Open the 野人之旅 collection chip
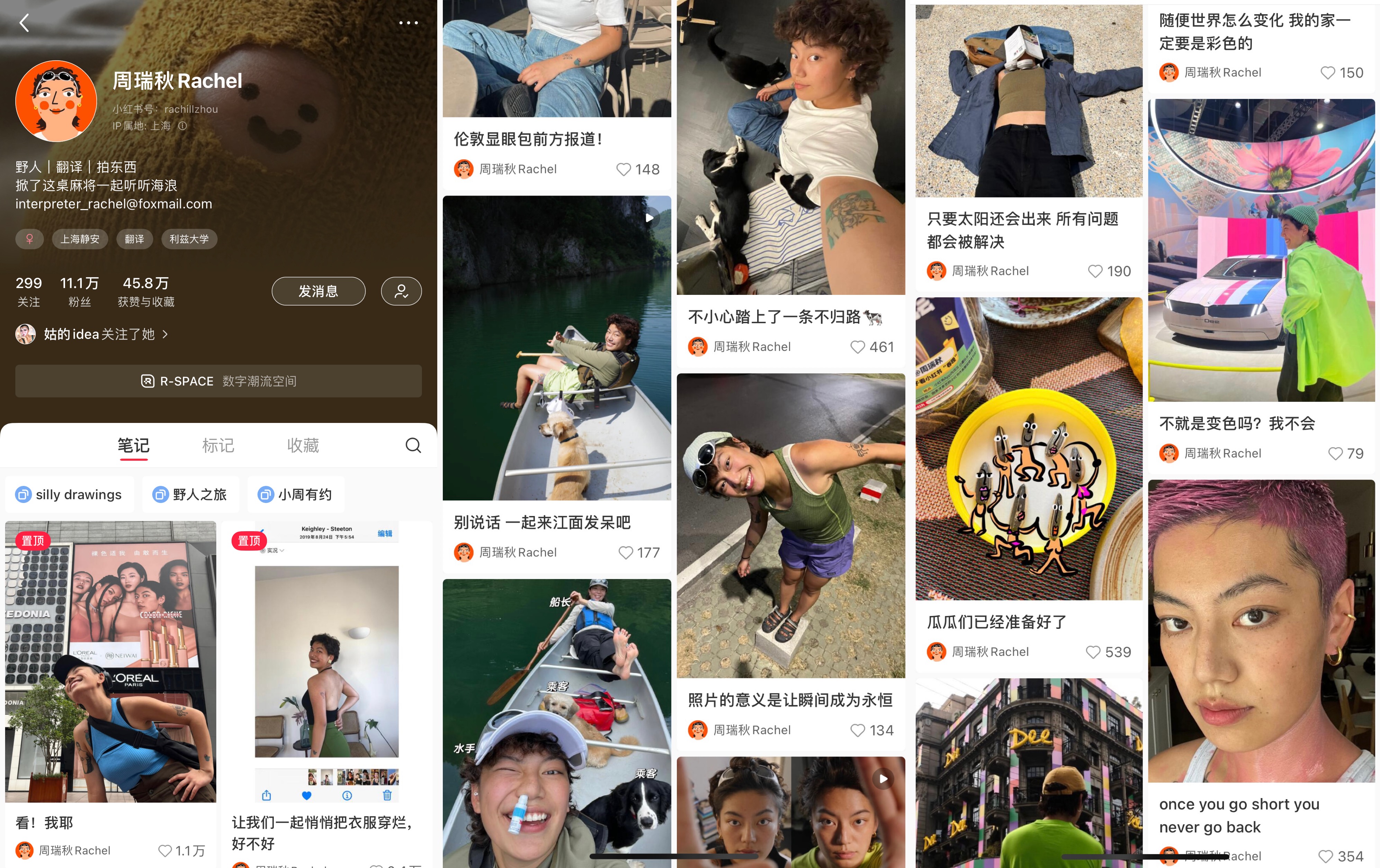Screen dimensions: 1380x868 point(190,495)
